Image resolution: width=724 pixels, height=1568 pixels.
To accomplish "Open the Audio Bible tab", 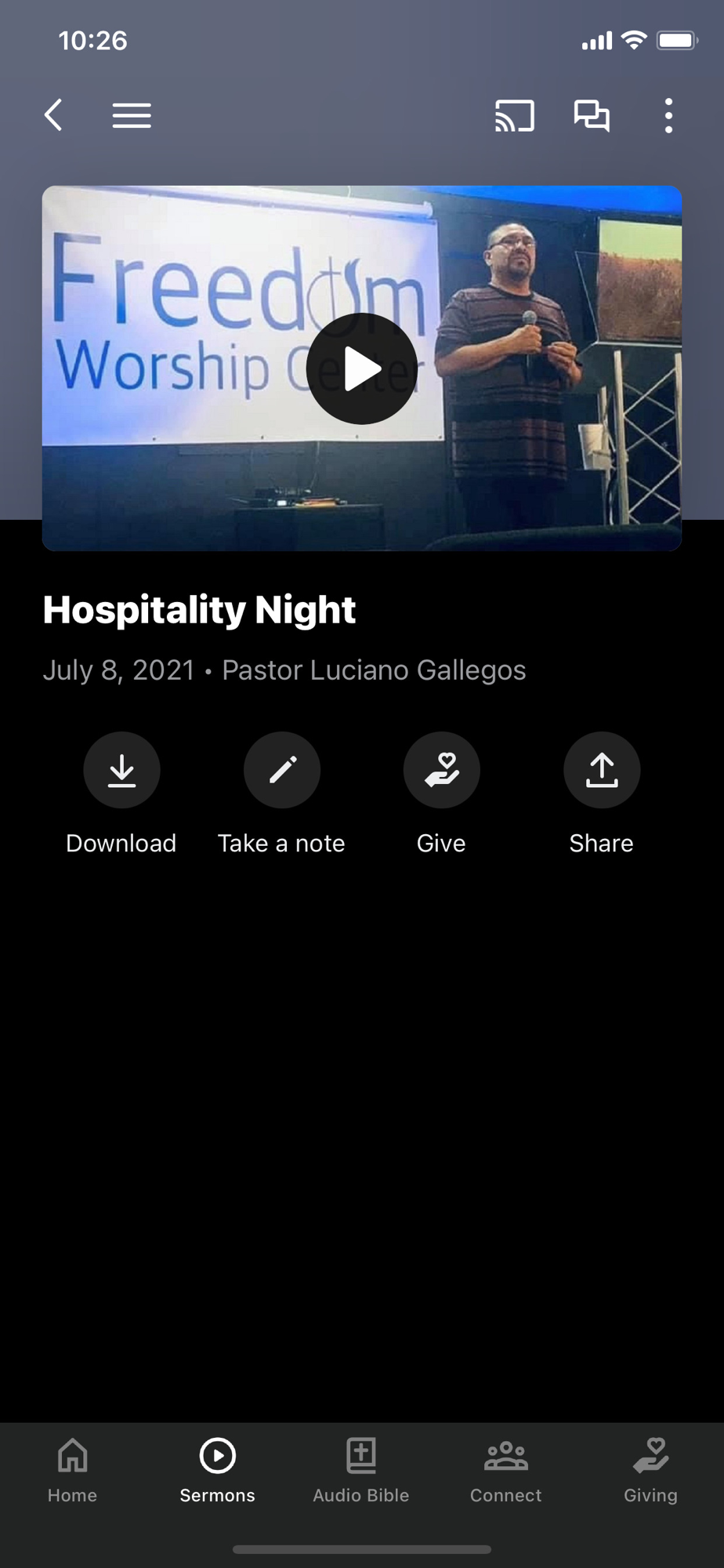I will point(361,1470).
